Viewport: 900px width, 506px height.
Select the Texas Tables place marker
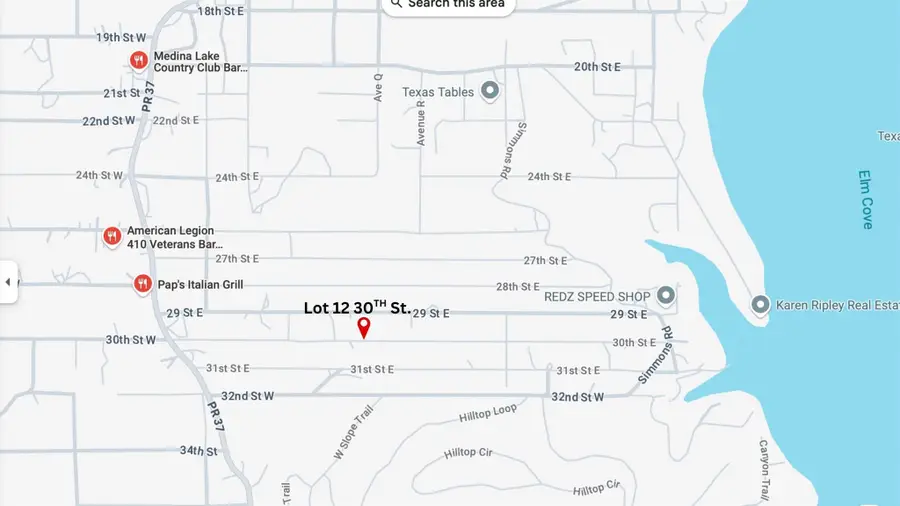[490, 91]
